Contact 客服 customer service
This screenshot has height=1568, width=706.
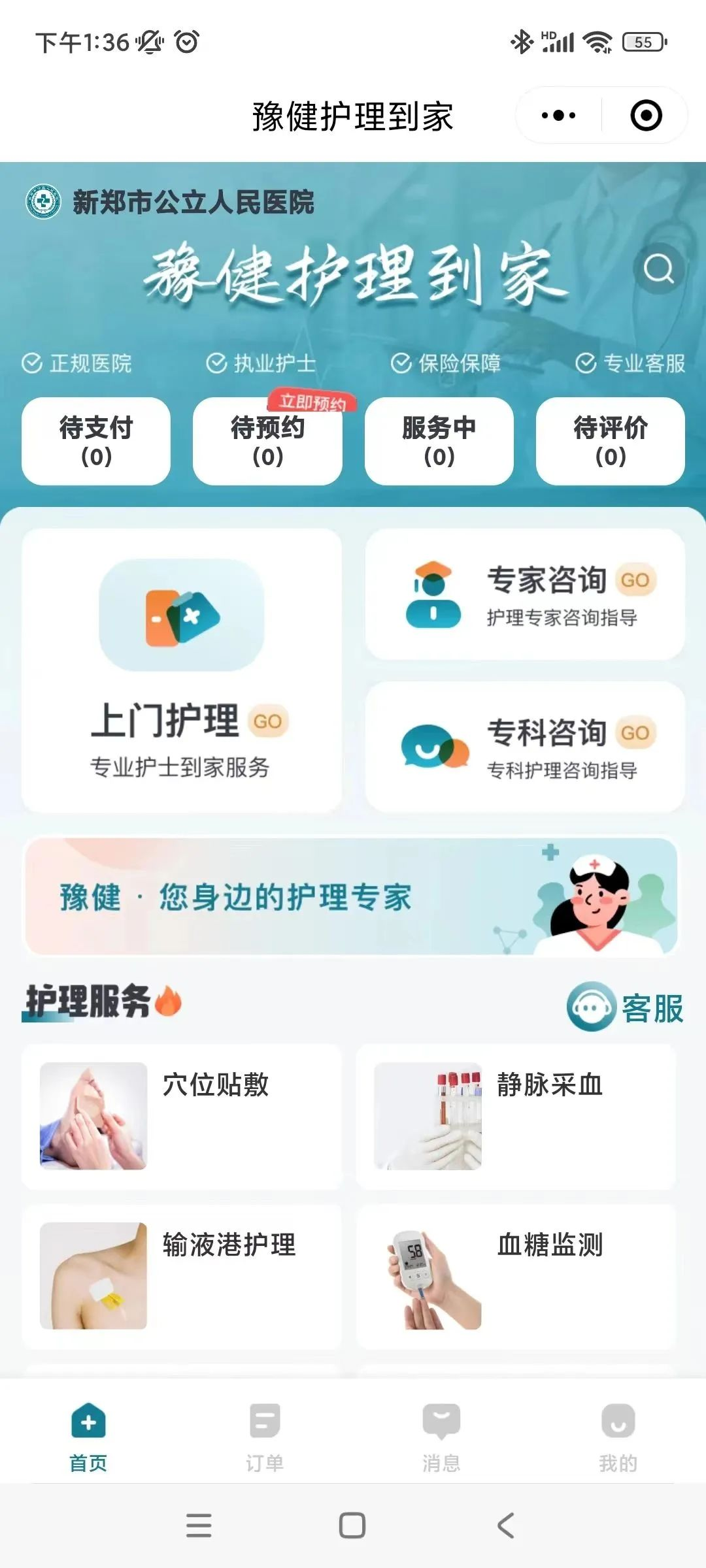pos(625,1007)
